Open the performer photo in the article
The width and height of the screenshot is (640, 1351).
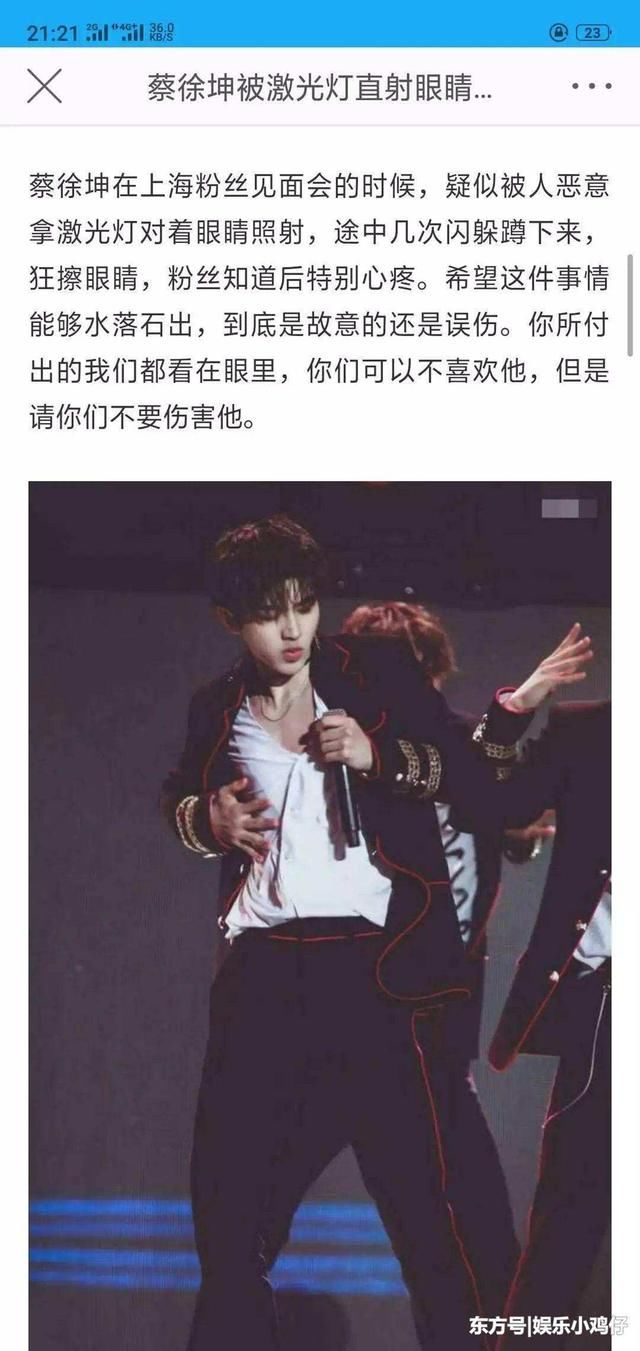tap(320, 900)
